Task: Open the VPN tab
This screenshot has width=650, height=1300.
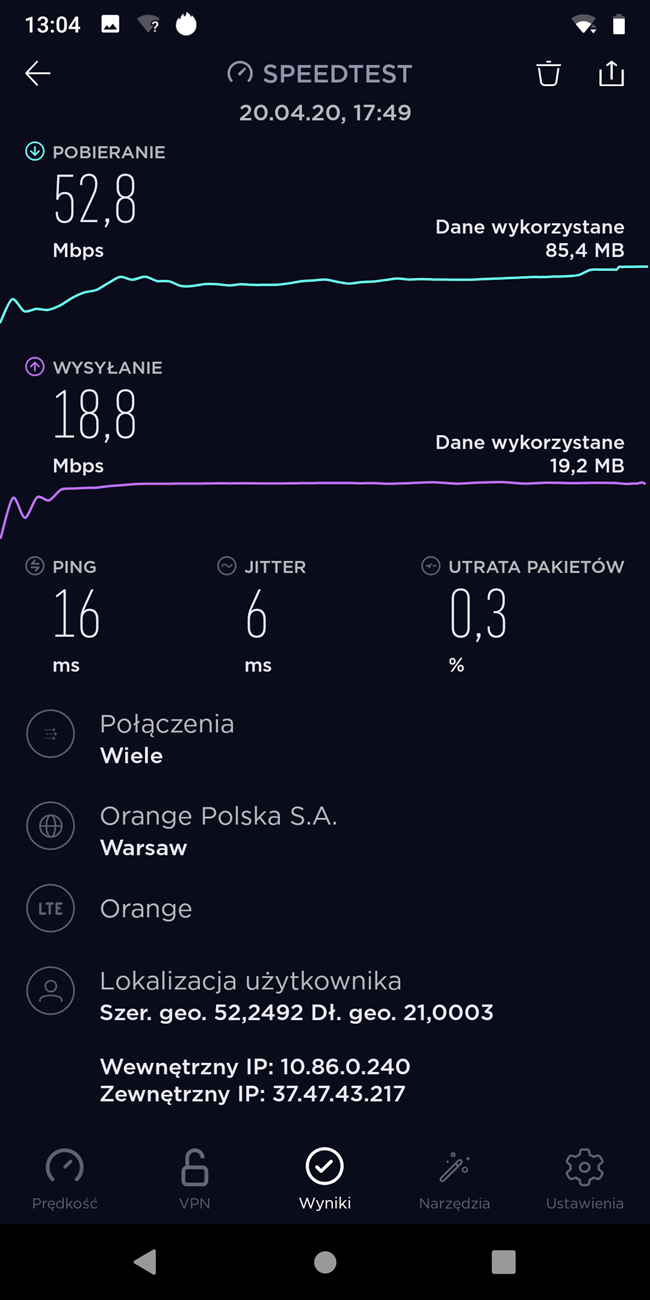Action: coord(194,1180)
